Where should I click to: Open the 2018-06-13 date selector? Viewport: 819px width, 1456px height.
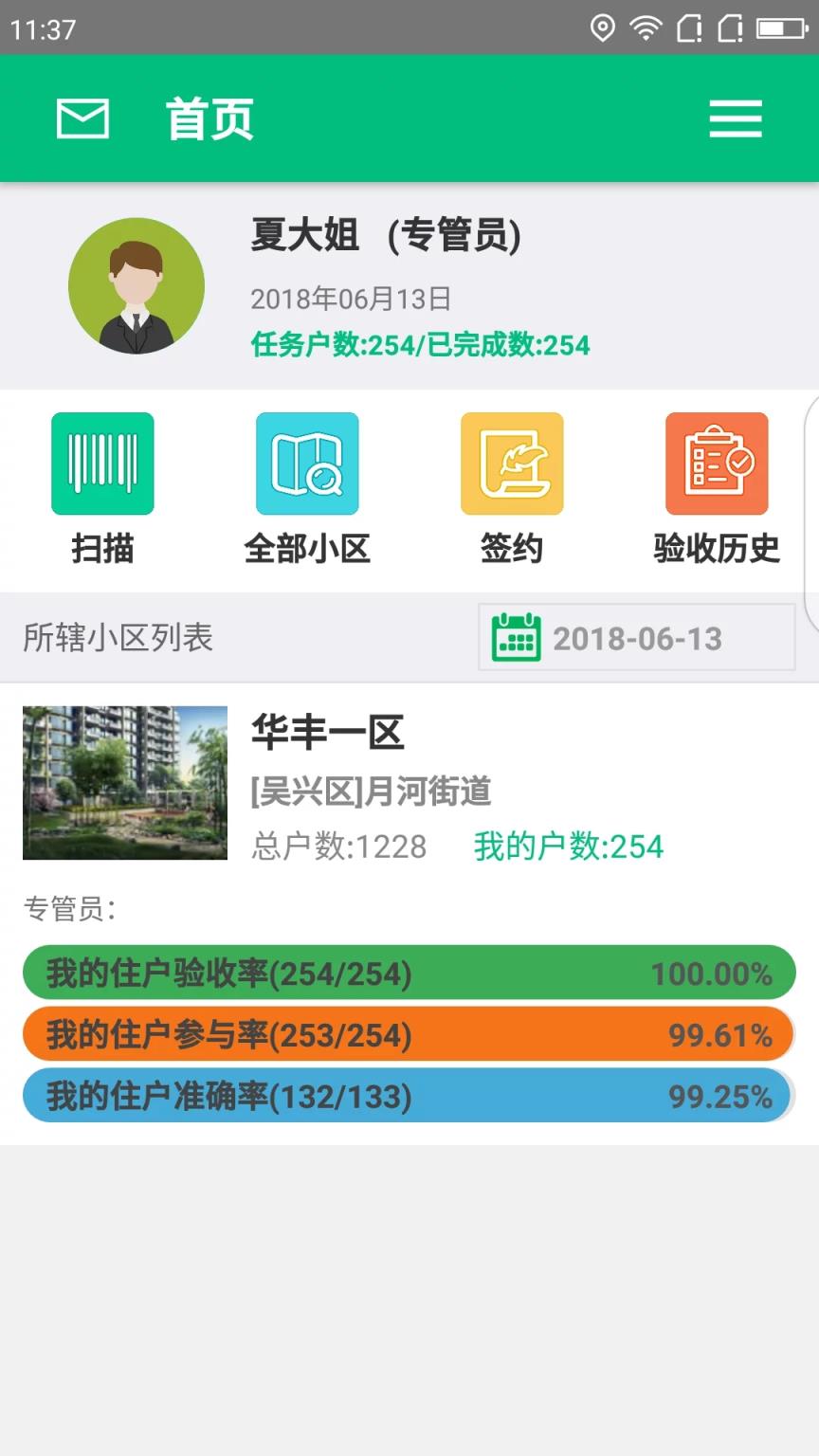pyautogui.click(x=635, y=638)
